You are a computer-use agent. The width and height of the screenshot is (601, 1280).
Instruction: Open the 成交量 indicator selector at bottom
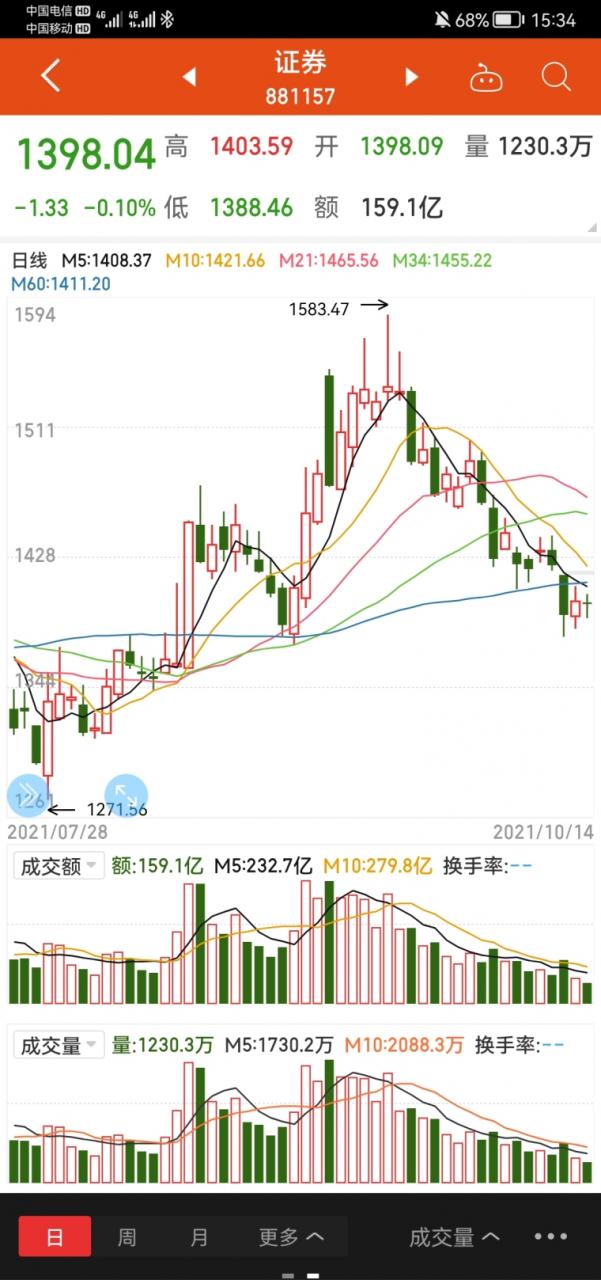pyautogui.click(x=454, y=1237)
